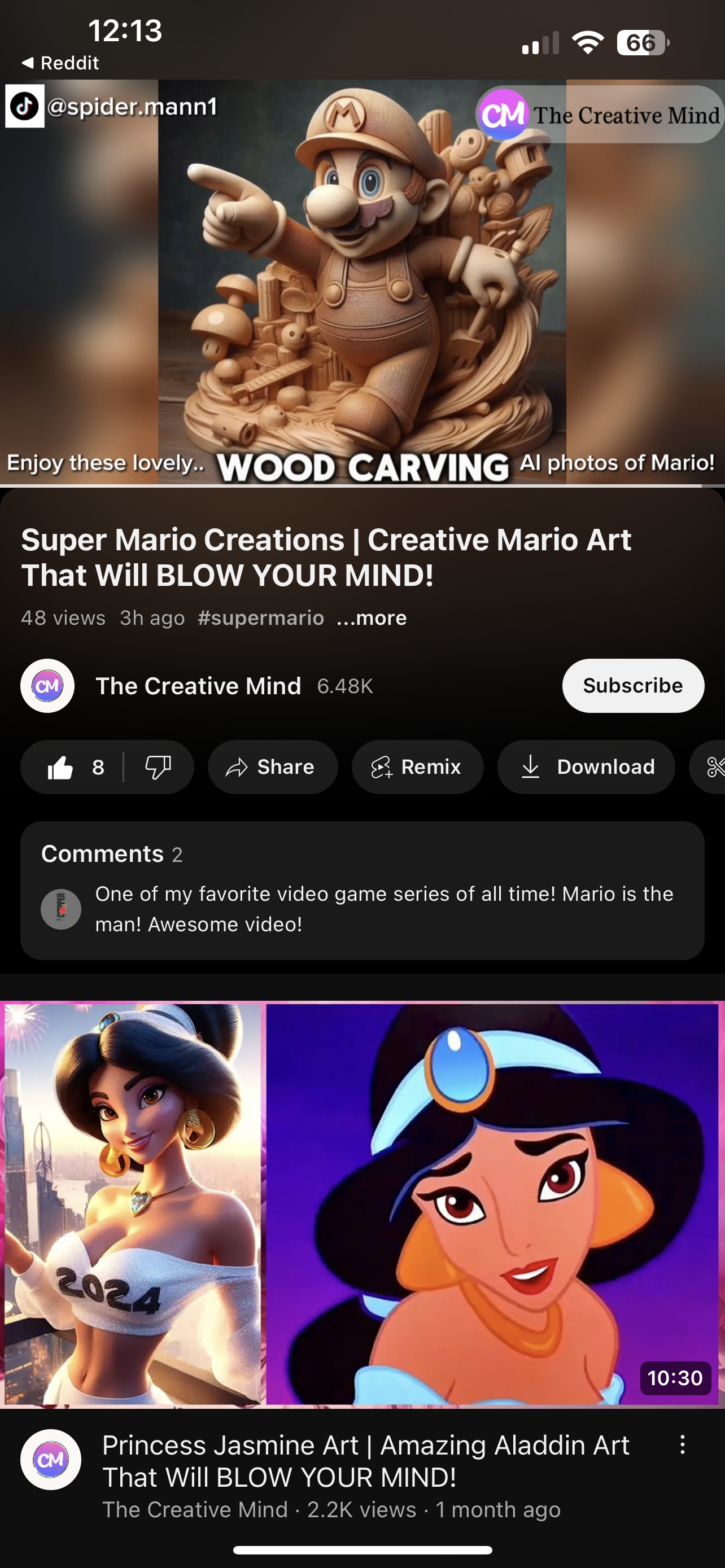This screenshot has width=725, height=1568.
Task: Like the Super Mario video
Action: tap(72, 767)
